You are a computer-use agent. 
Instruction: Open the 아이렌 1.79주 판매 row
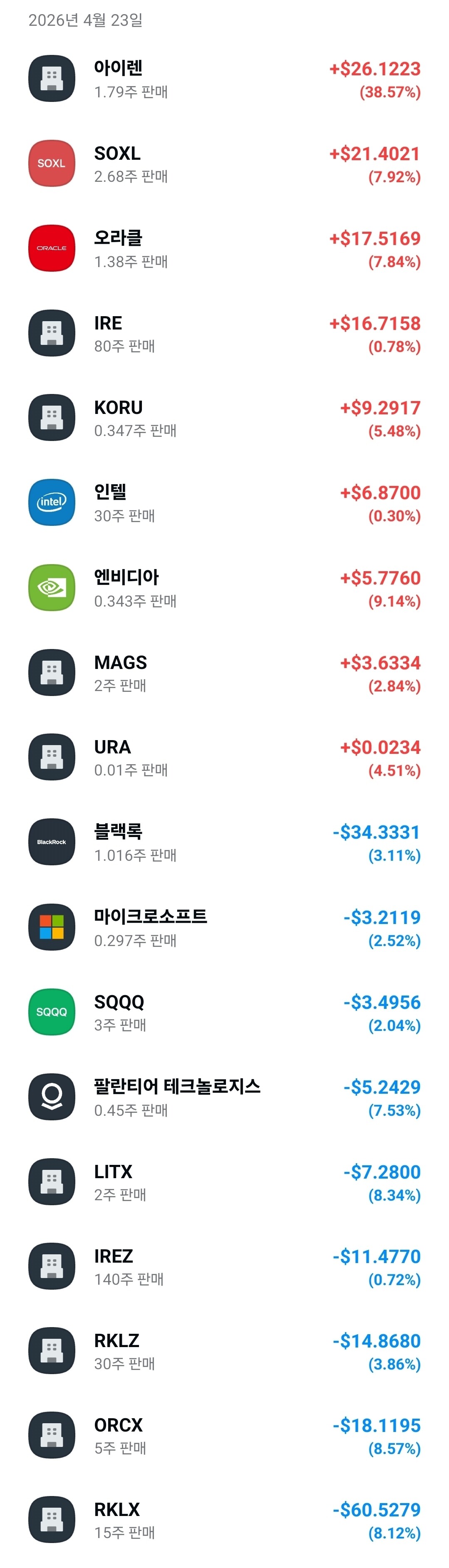tap(224, 79)
